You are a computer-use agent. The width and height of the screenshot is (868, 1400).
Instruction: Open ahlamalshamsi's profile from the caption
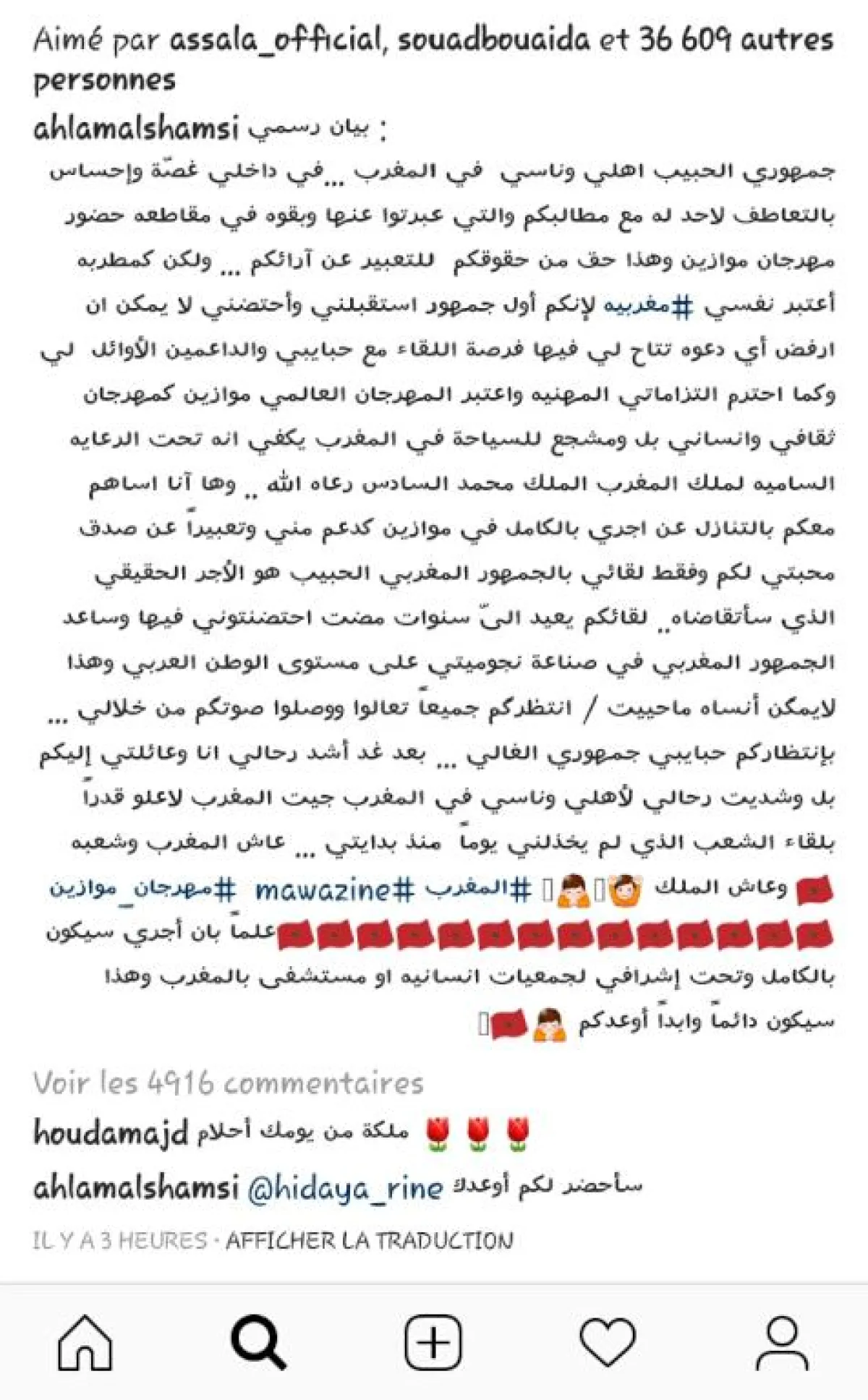(x=136, y=129)
